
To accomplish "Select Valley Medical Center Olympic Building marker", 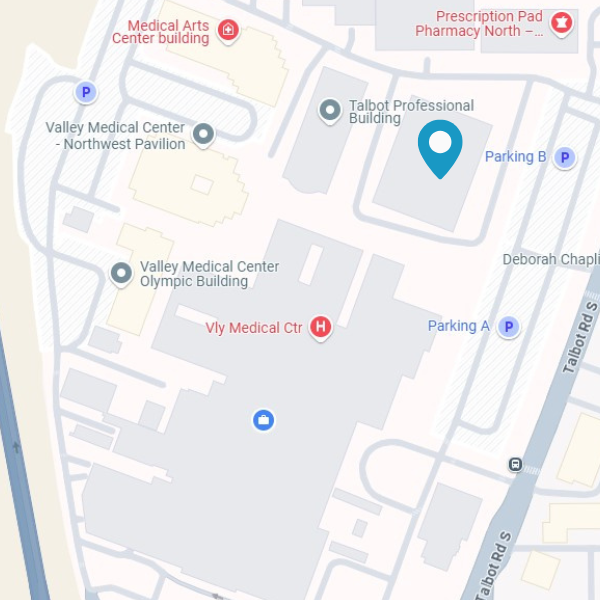I will tap(122, 272).
